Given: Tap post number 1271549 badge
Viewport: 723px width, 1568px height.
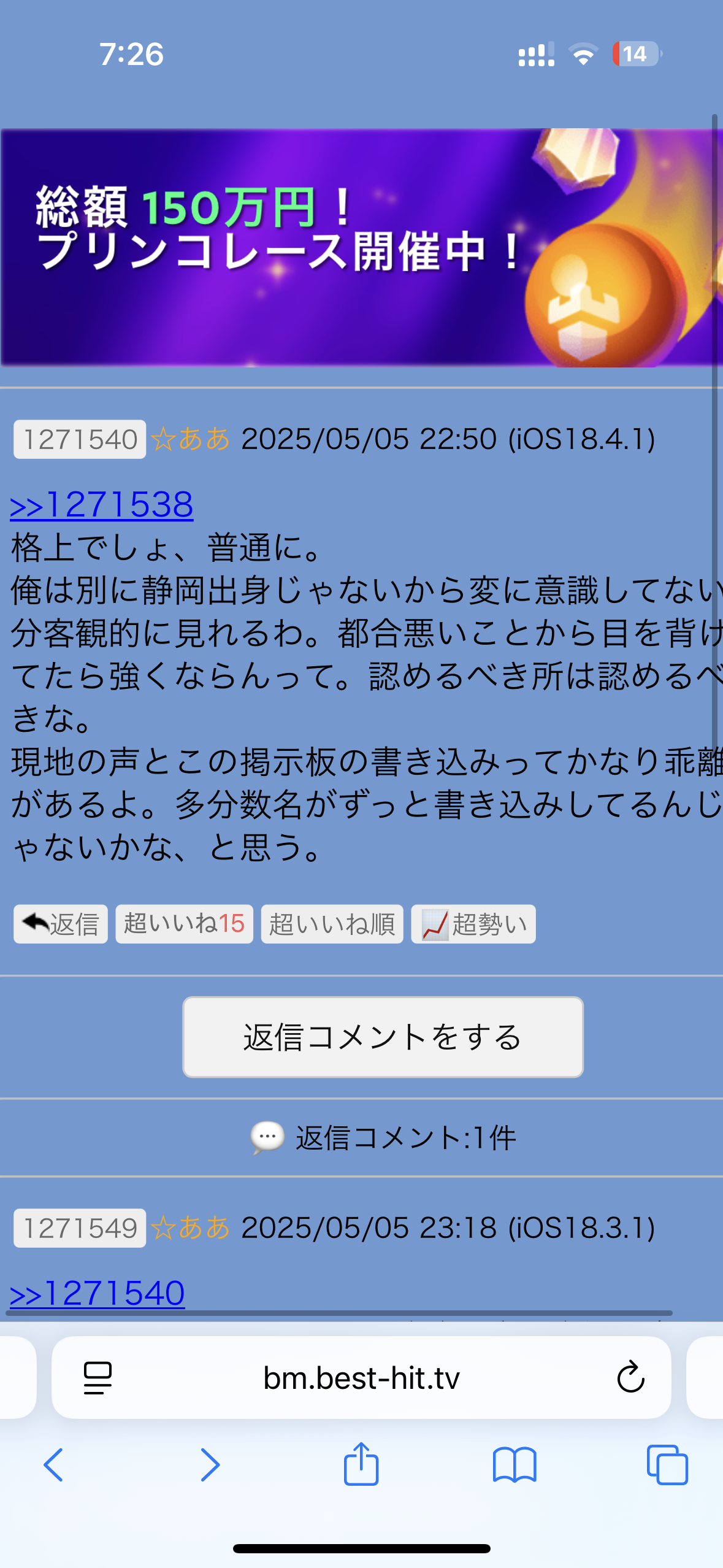Looking at the screenshot, I should click(80, 1228).
